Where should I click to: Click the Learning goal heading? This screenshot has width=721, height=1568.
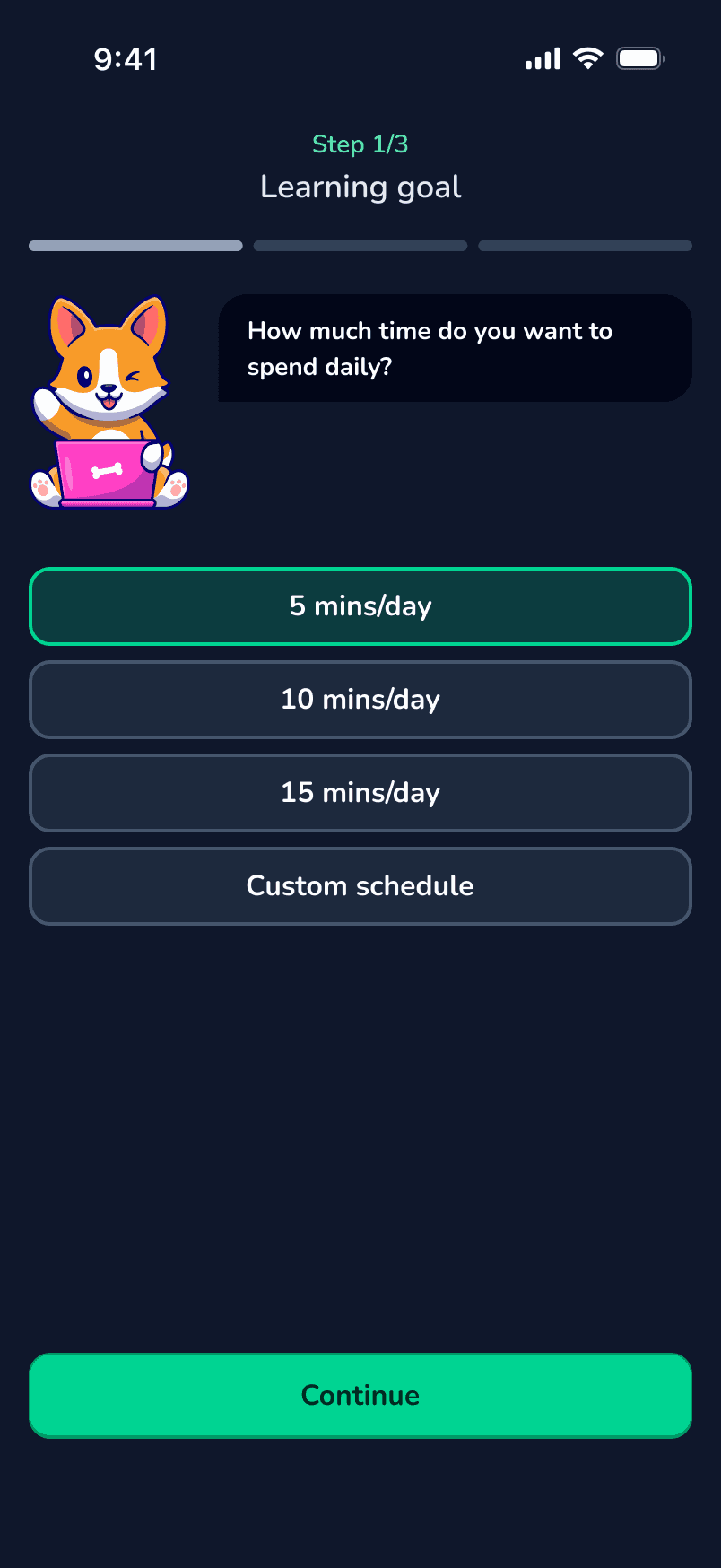pos(360,187)
